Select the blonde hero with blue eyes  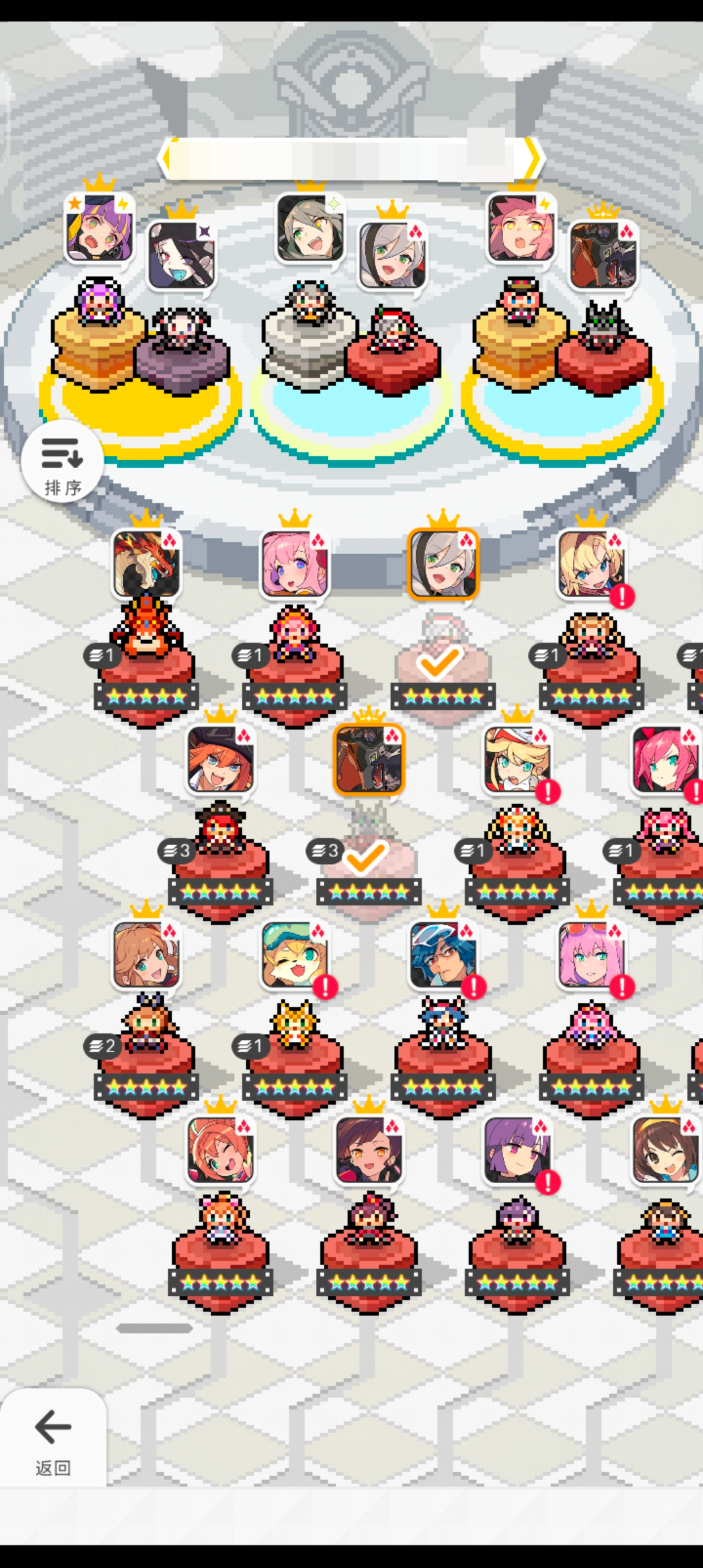591,564
